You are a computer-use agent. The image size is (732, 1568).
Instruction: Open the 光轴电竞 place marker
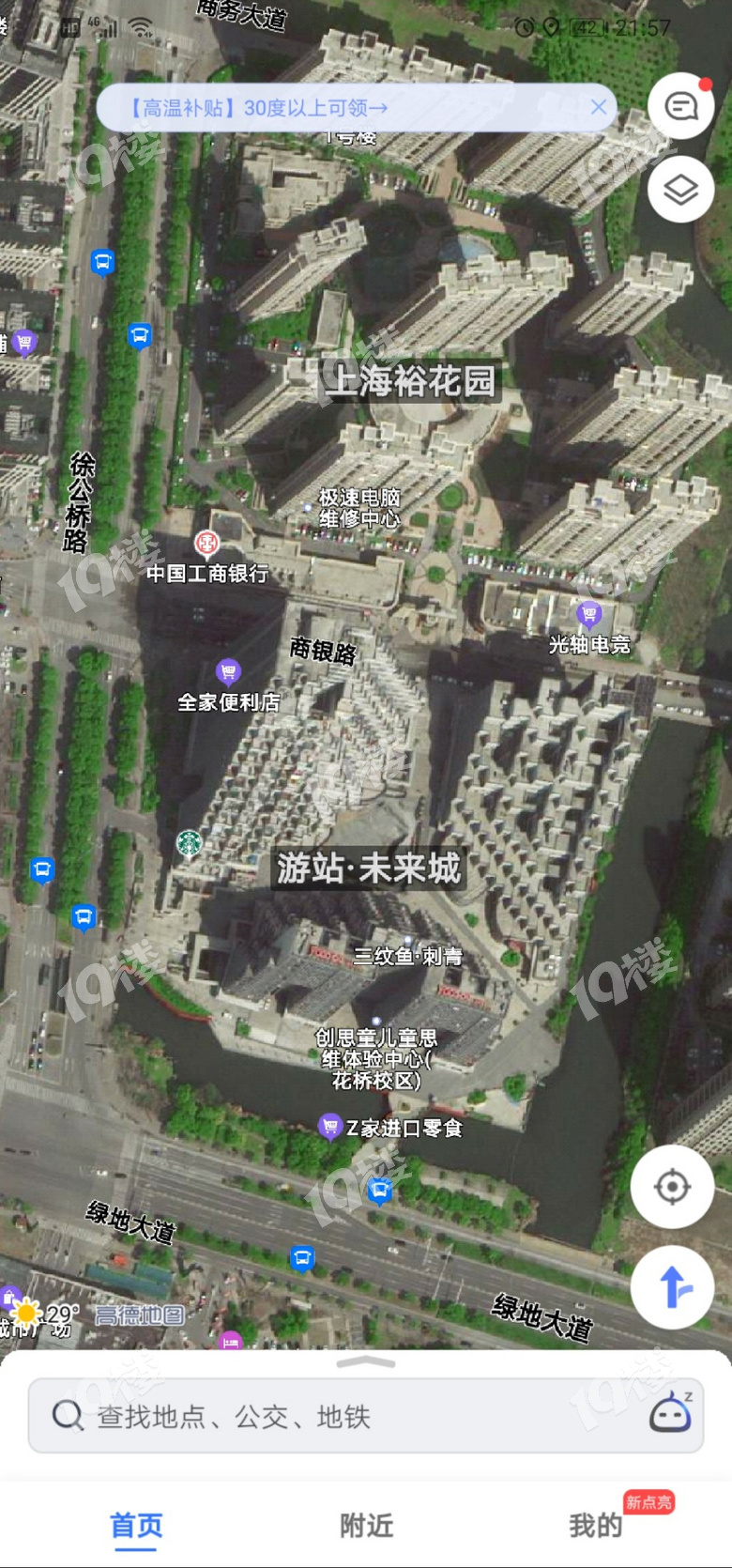tap(588, 615)
